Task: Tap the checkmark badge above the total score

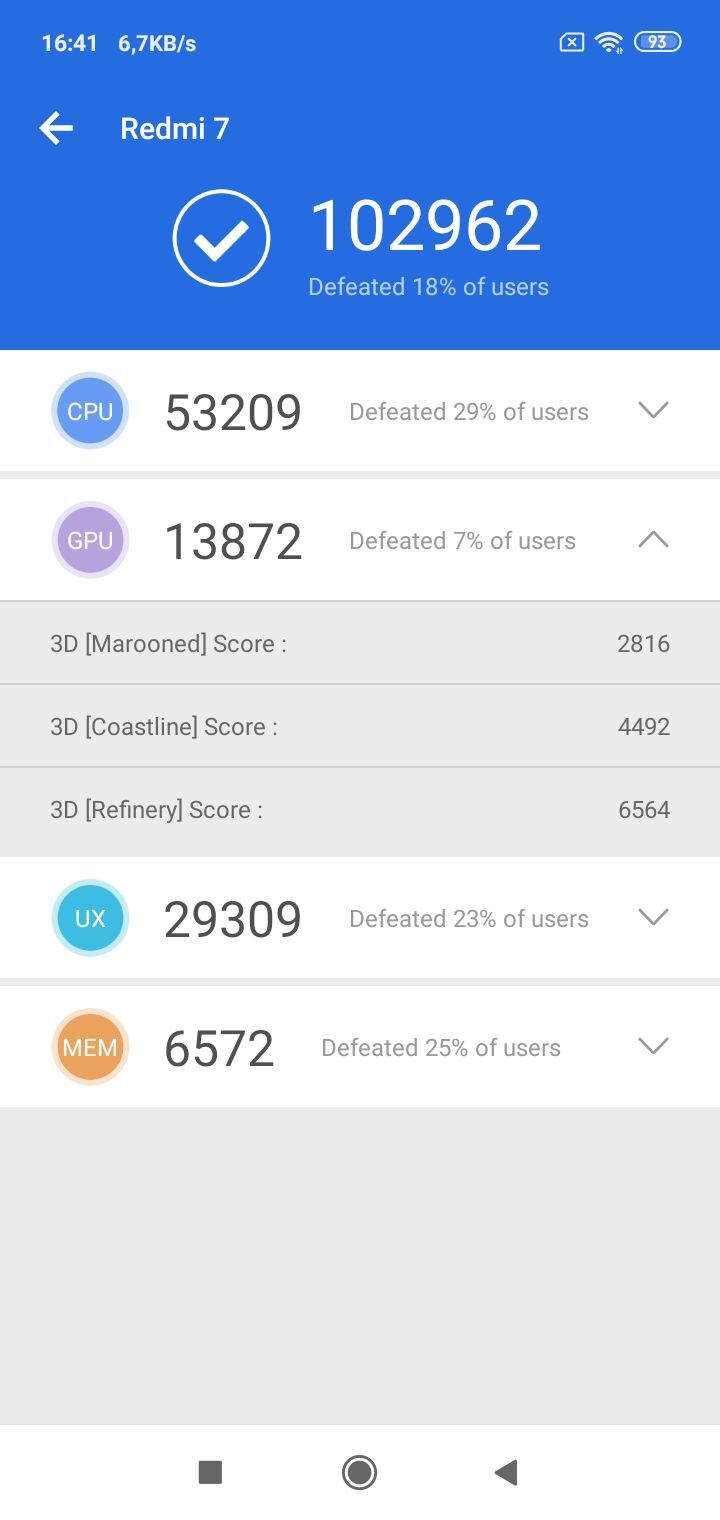Action: (x=221, y=237)
